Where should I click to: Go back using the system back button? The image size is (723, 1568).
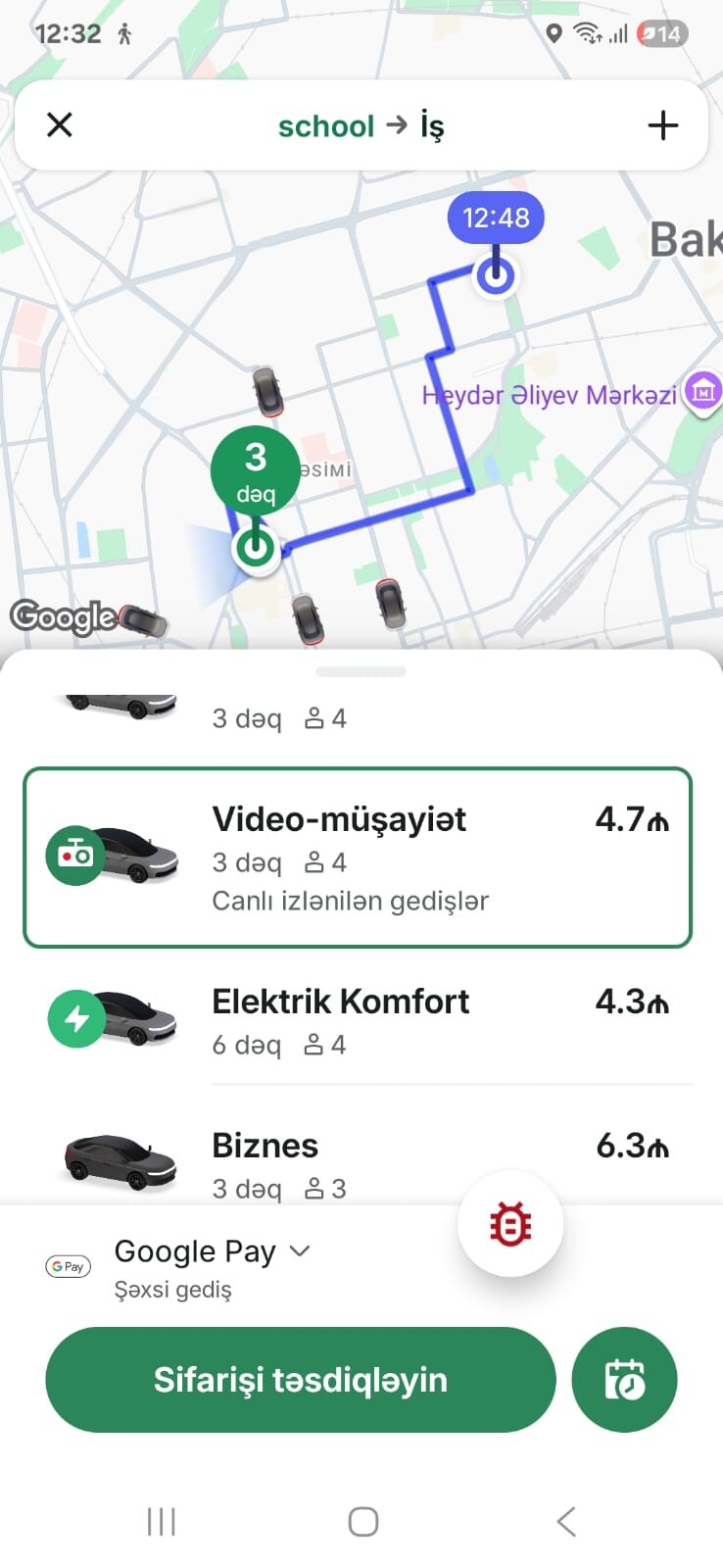[565, 1521]
